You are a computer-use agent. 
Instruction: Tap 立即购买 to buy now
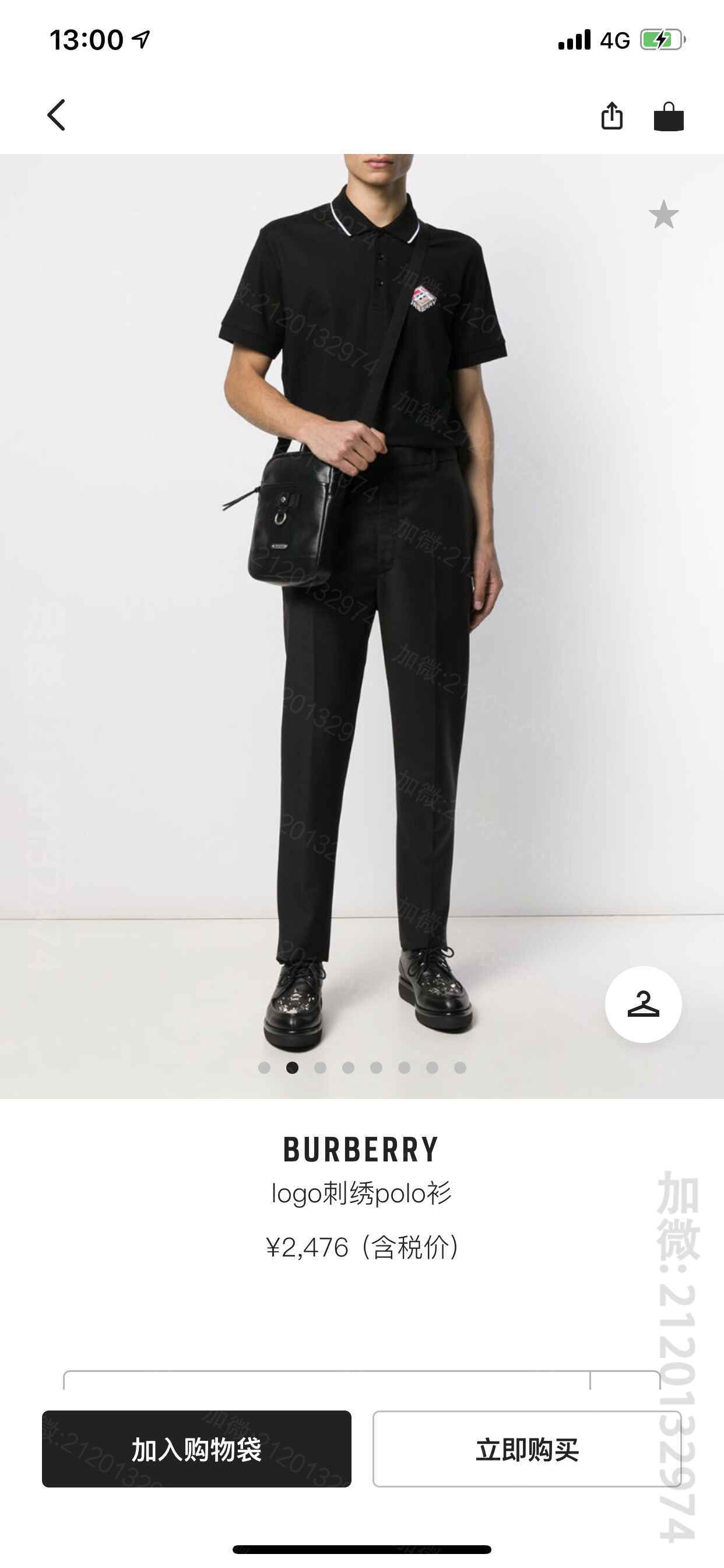(x=527, y=1450)
